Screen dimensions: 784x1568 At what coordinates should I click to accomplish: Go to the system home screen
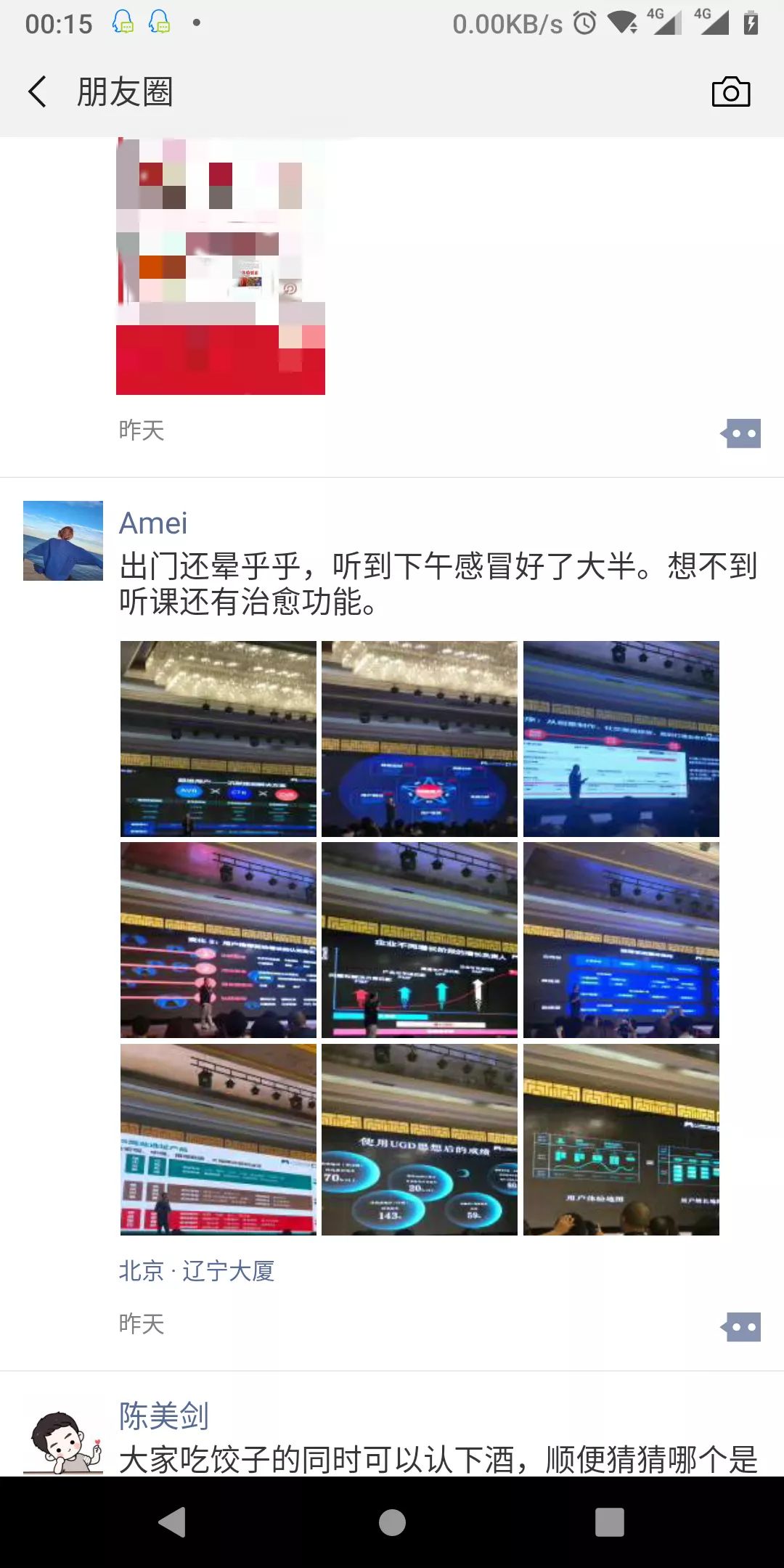pyautogui.click(x=392, y=1522)
